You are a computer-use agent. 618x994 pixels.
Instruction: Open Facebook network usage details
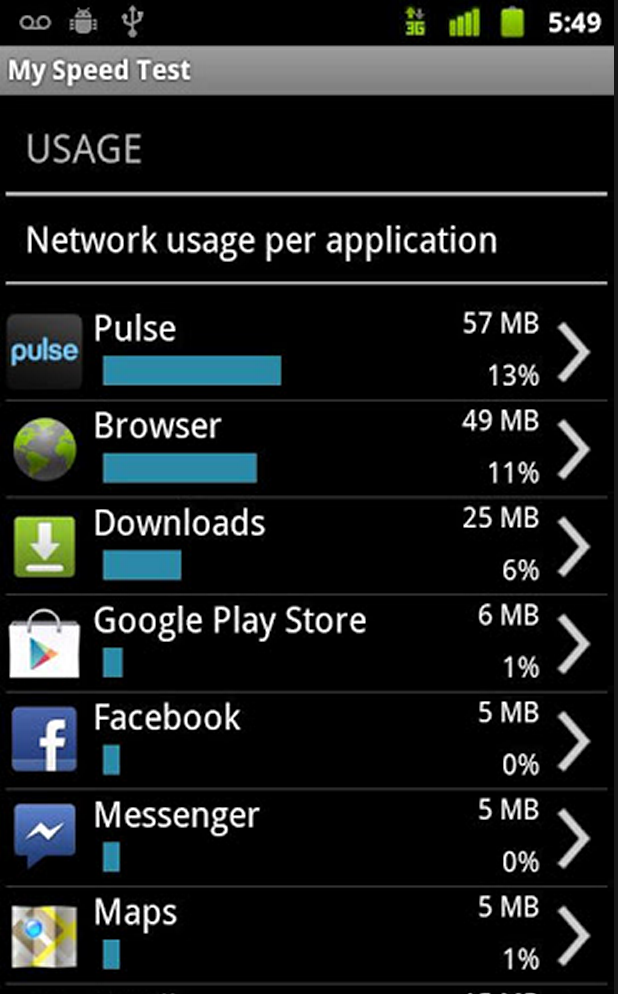[300, 741]
